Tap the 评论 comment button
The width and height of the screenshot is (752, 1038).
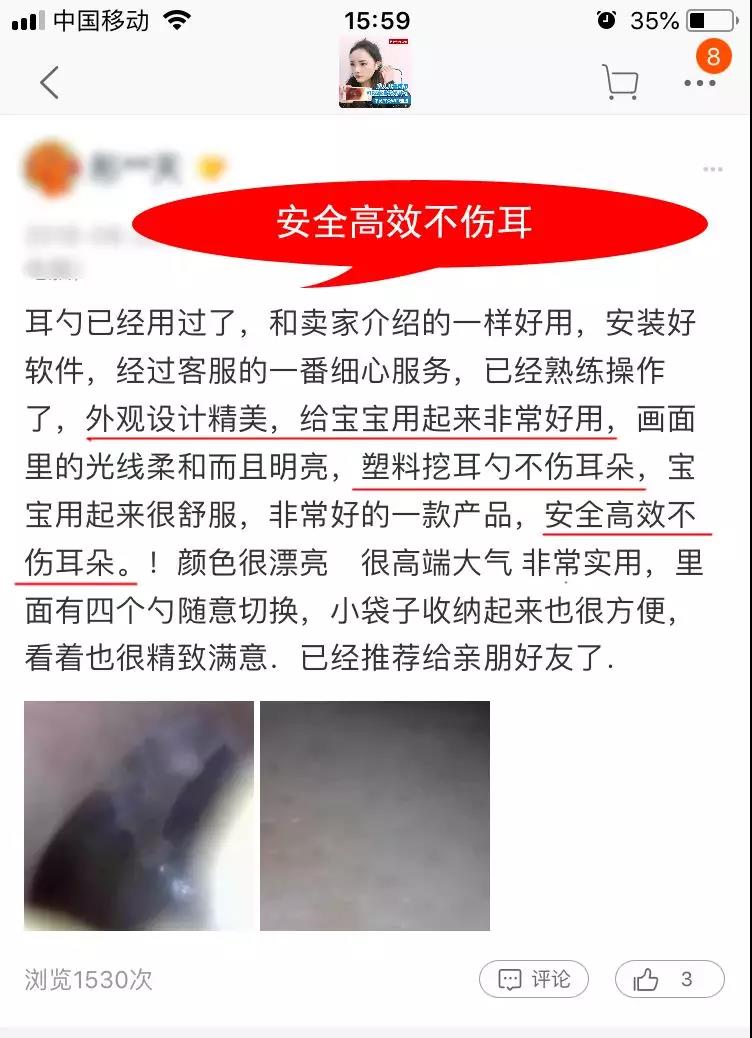click(x=533, y=979)
